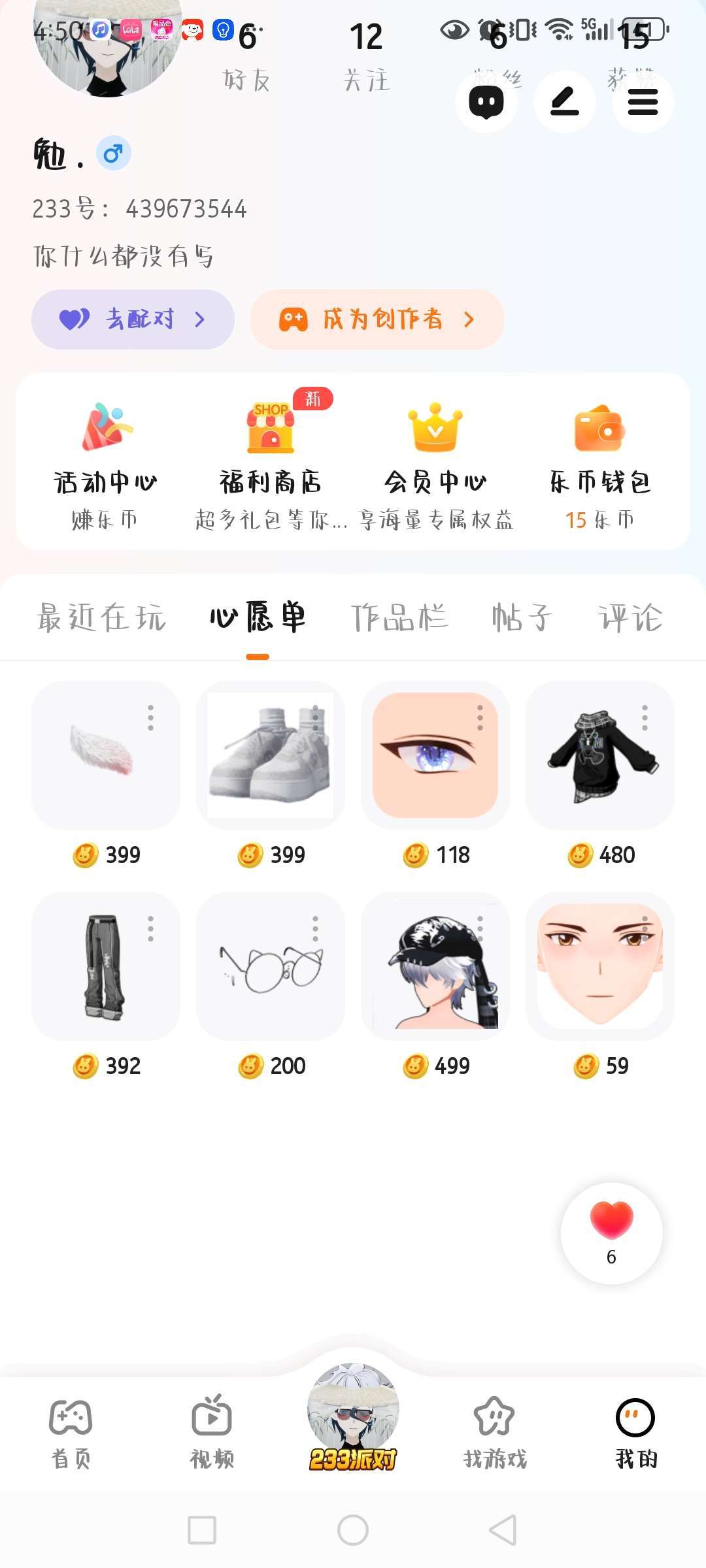Go back using the system back button
This screenshot has width=706, height=1568.
(503, 1529)
